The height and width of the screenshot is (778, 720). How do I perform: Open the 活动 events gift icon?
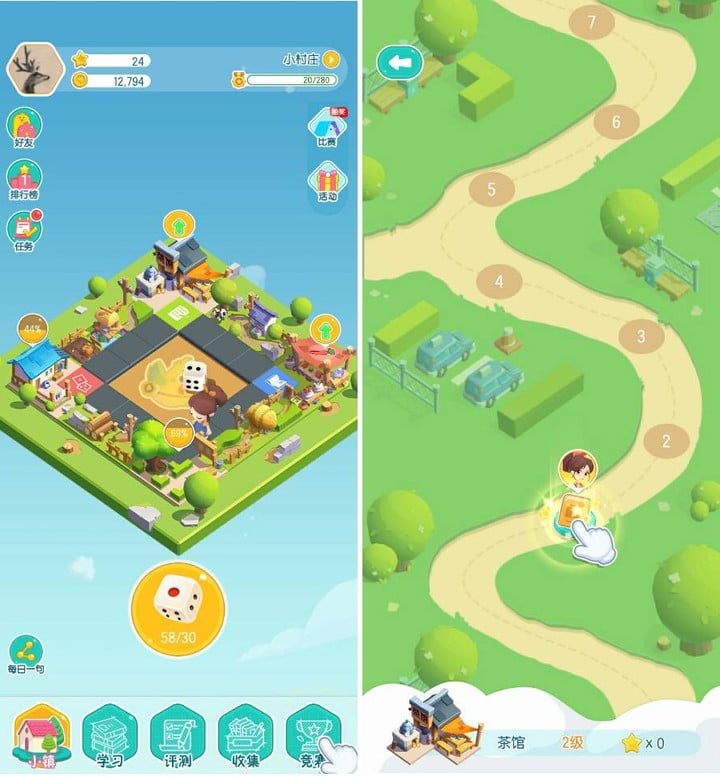327,183
